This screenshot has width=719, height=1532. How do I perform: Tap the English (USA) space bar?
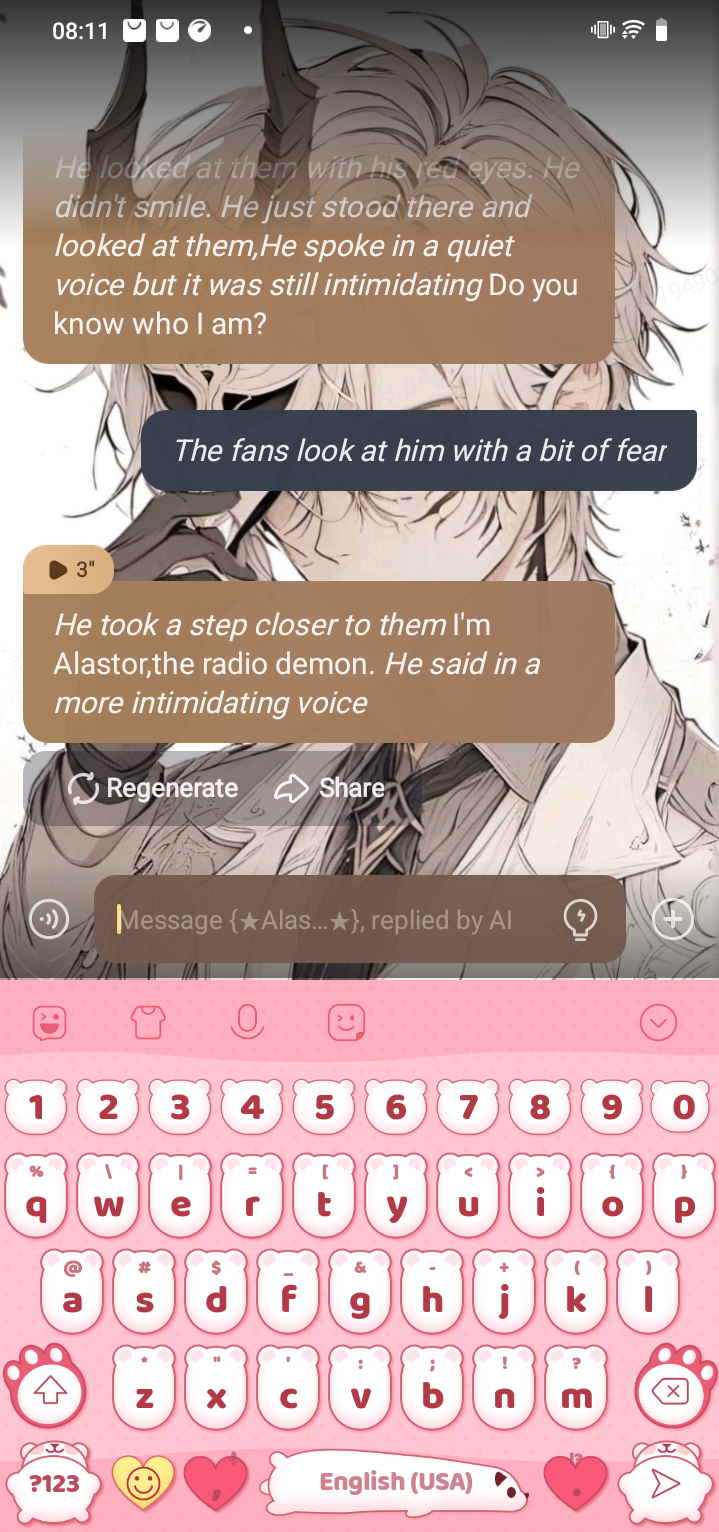point(396,1481)
